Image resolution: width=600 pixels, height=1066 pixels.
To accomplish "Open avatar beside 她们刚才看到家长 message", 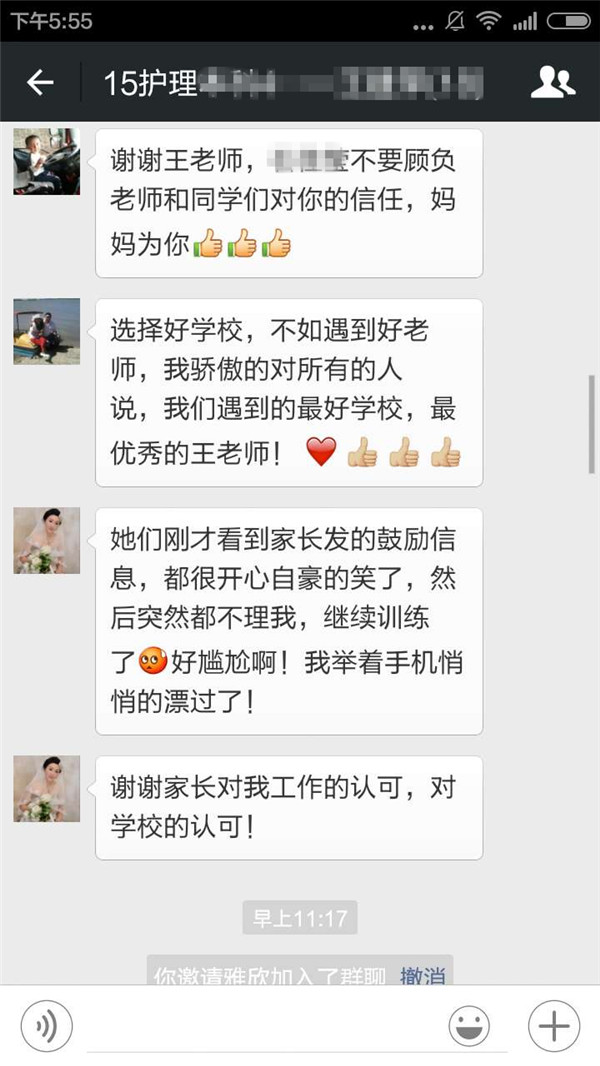I will [47, 540].
